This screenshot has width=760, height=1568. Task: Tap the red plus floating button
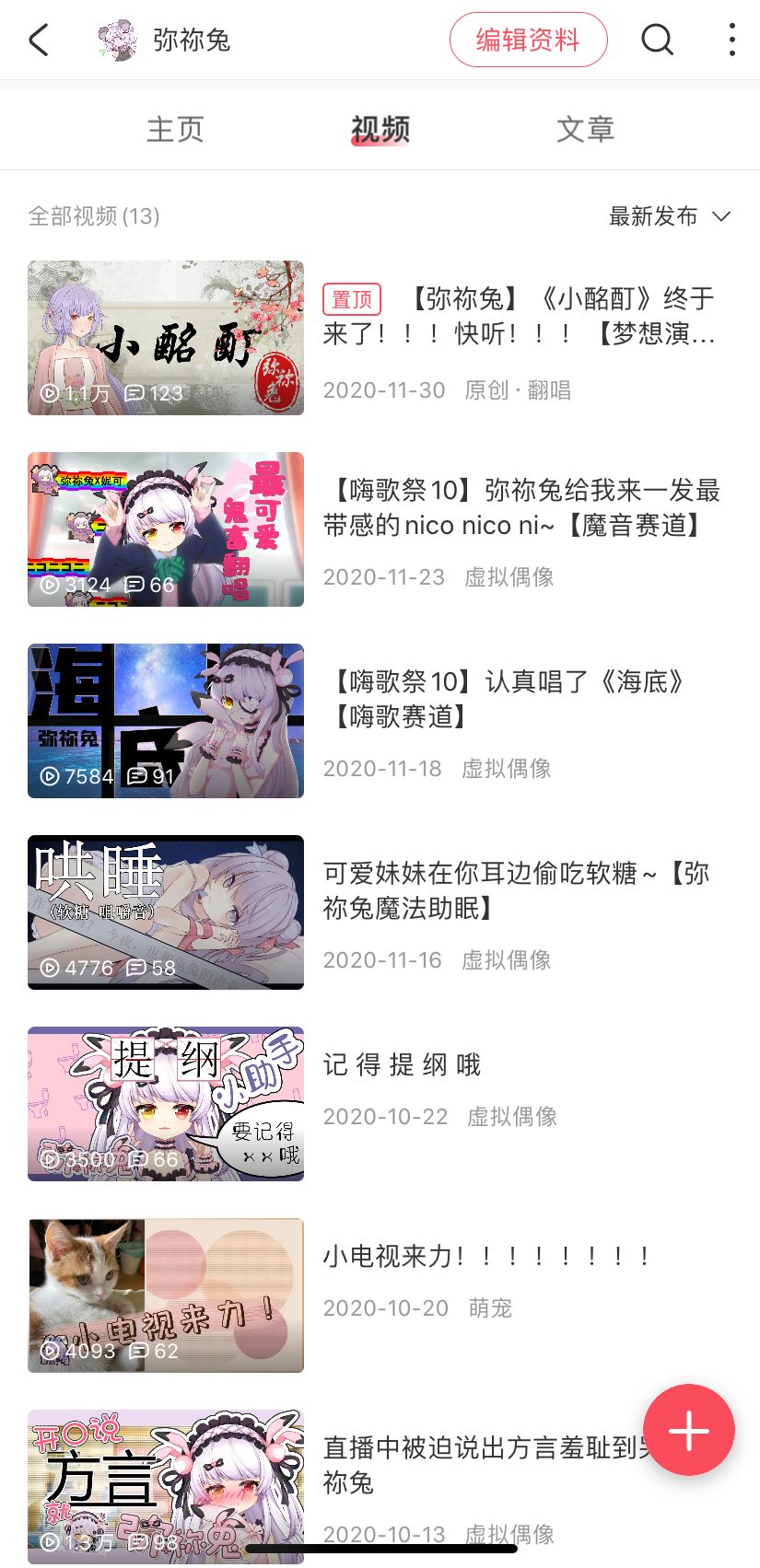point(688,1430)
